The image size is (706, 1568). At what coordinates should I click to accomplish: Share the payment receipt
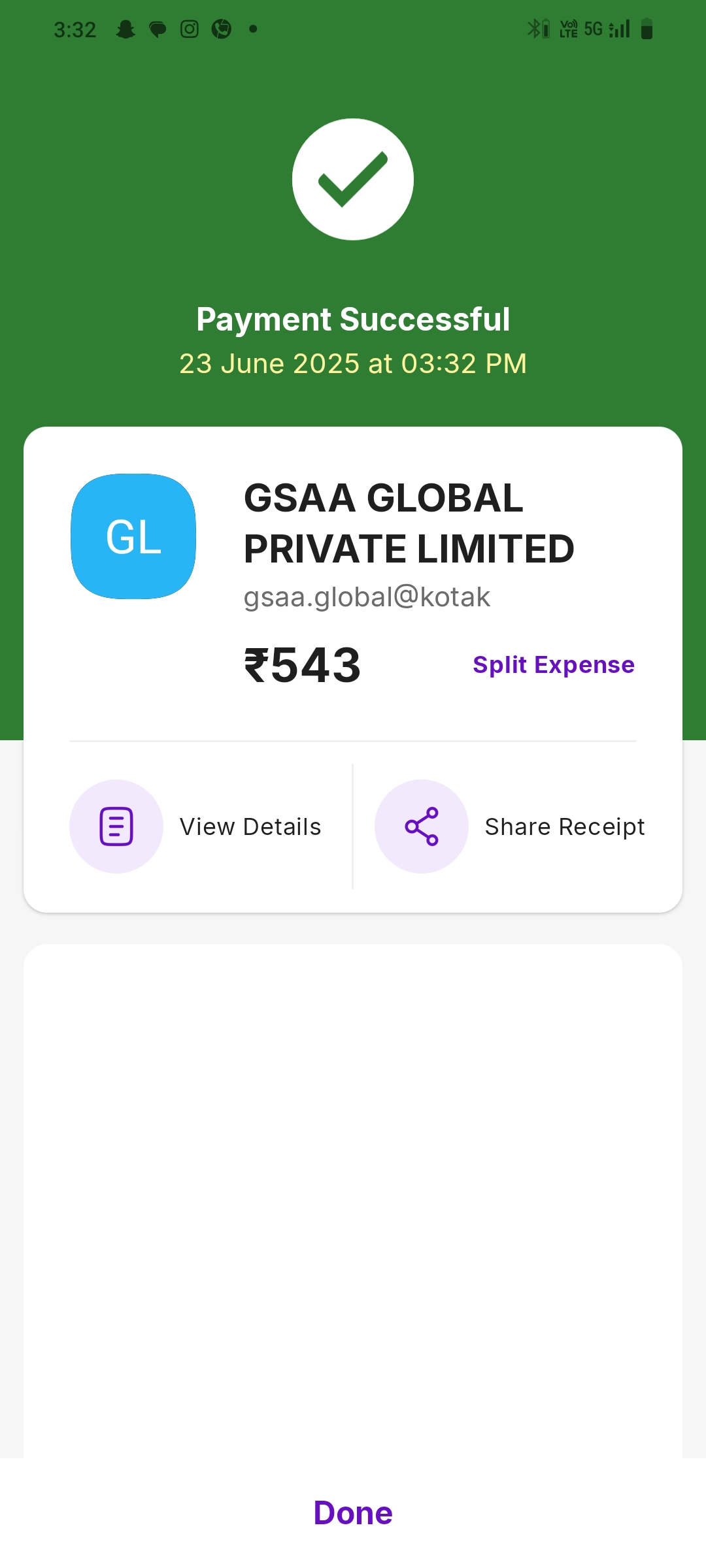(x=510, y=826)
